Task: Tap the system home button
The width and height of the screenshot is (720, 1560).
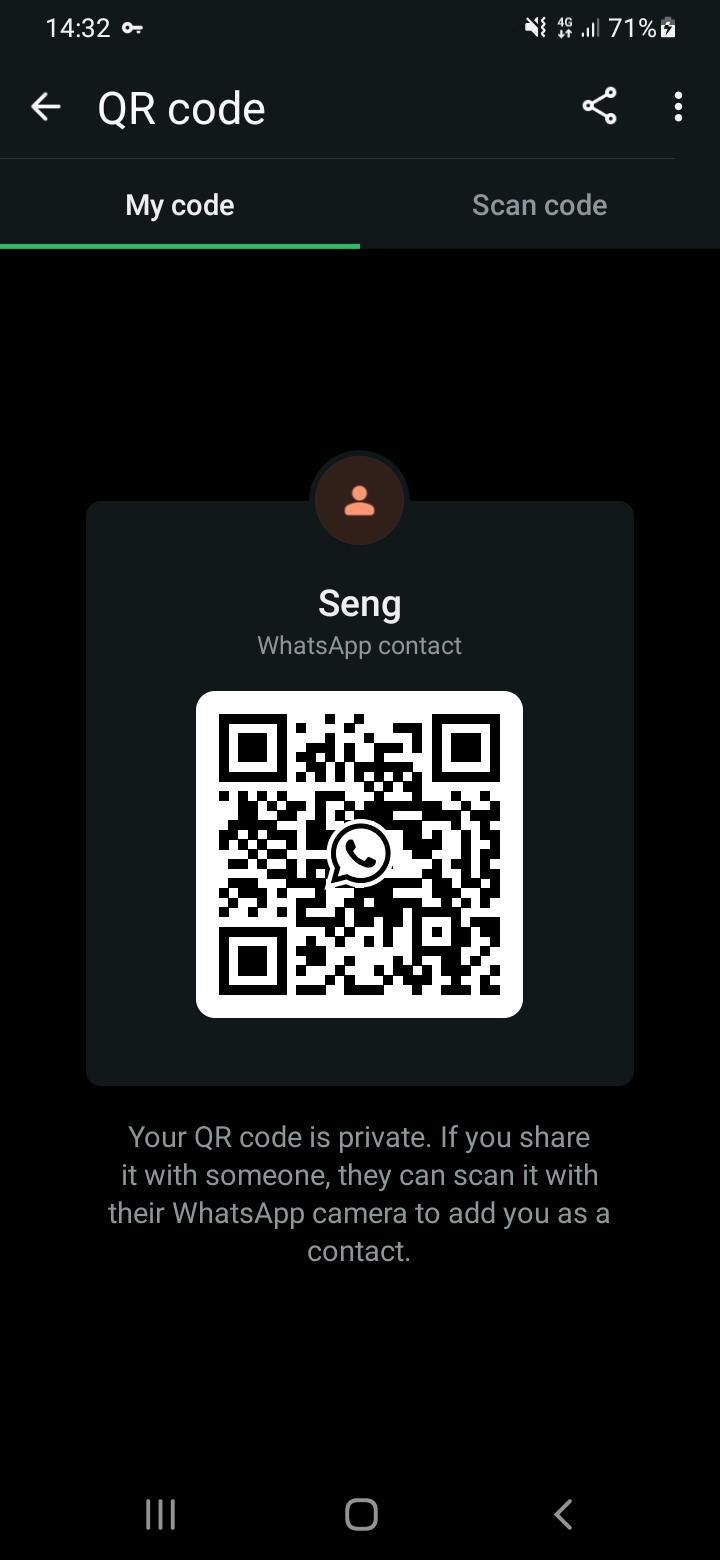Action: [361, 1514]
